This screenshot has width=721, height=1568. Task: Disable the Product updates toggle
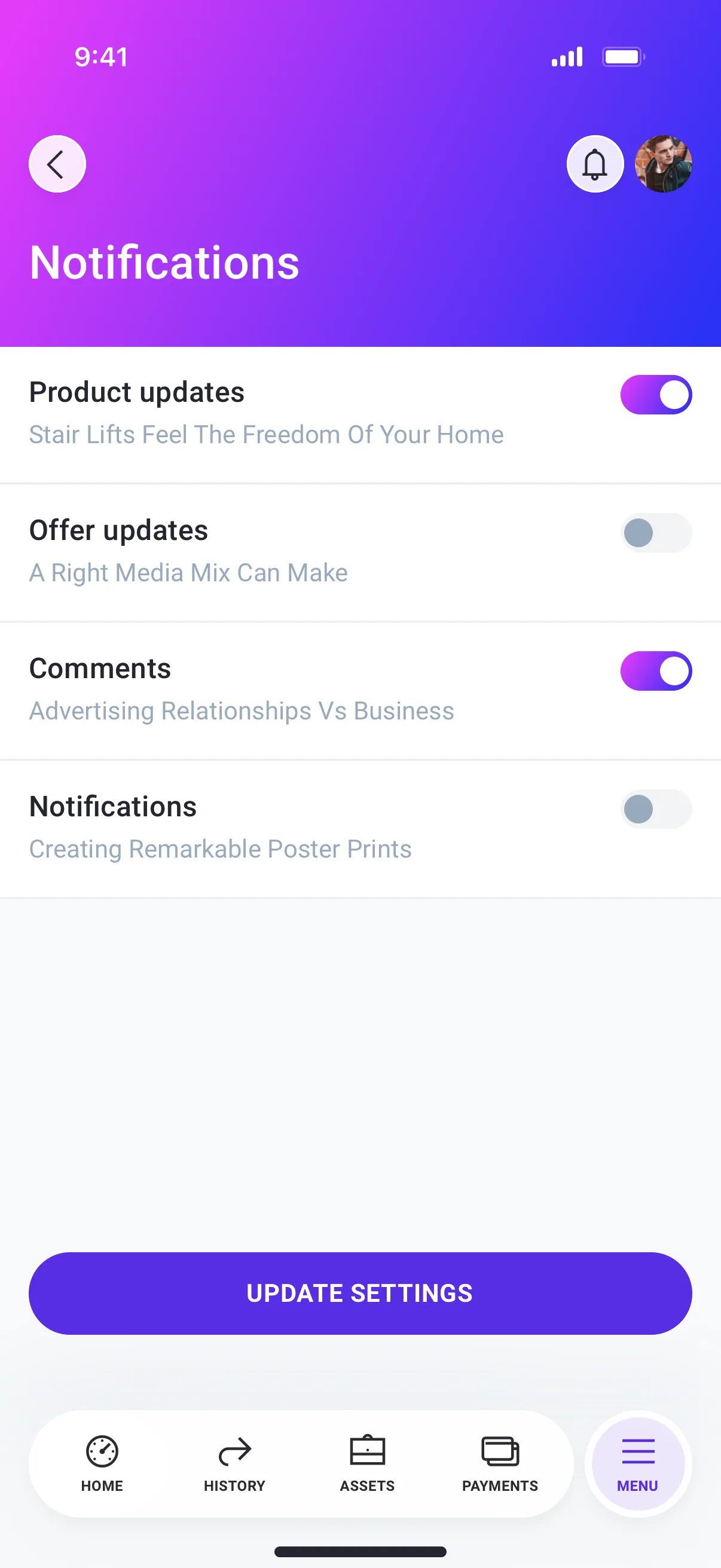[656, 395]
